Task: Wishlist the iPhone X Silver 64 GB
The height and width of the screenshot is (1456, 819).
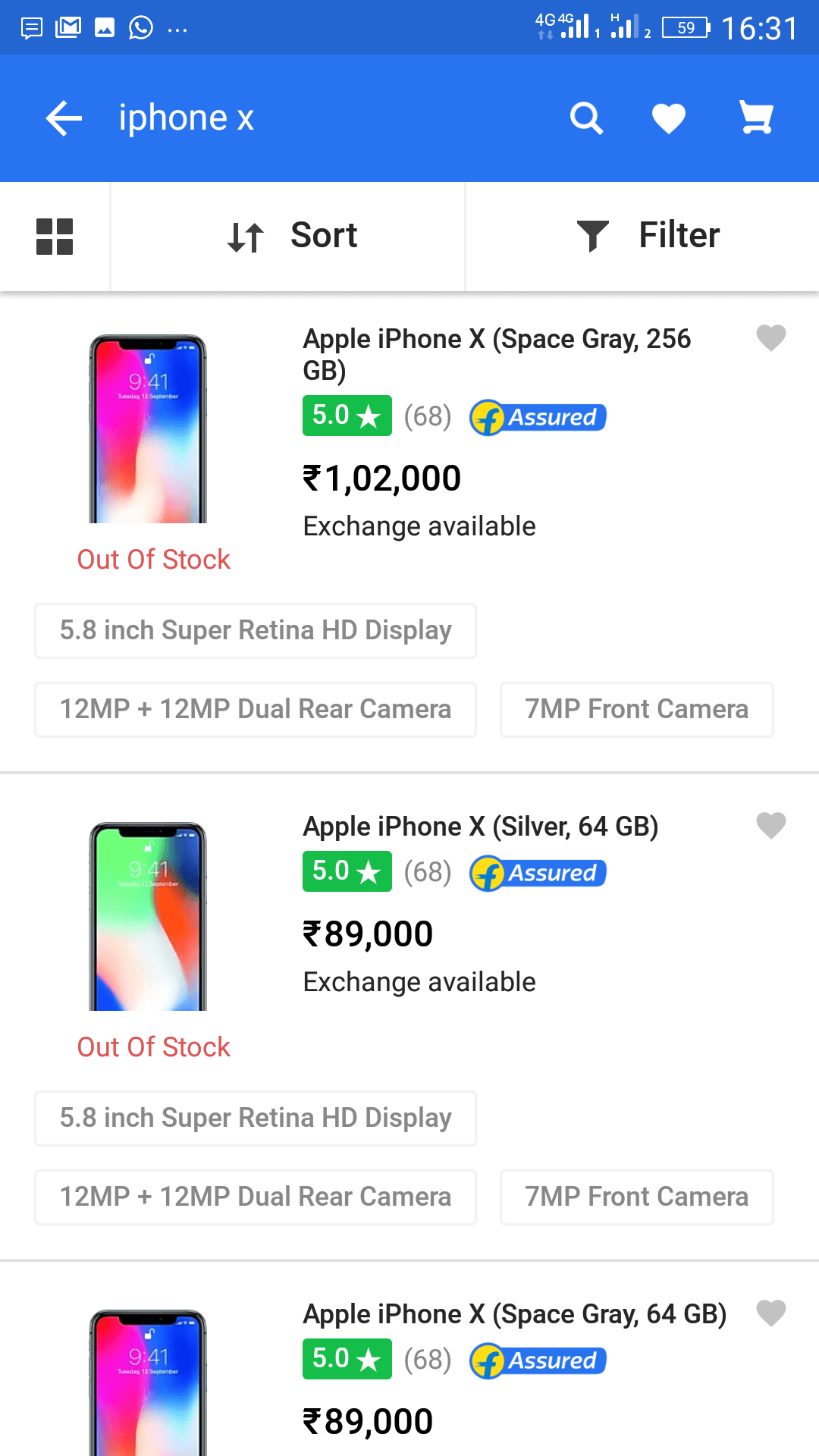Action: 770,825
